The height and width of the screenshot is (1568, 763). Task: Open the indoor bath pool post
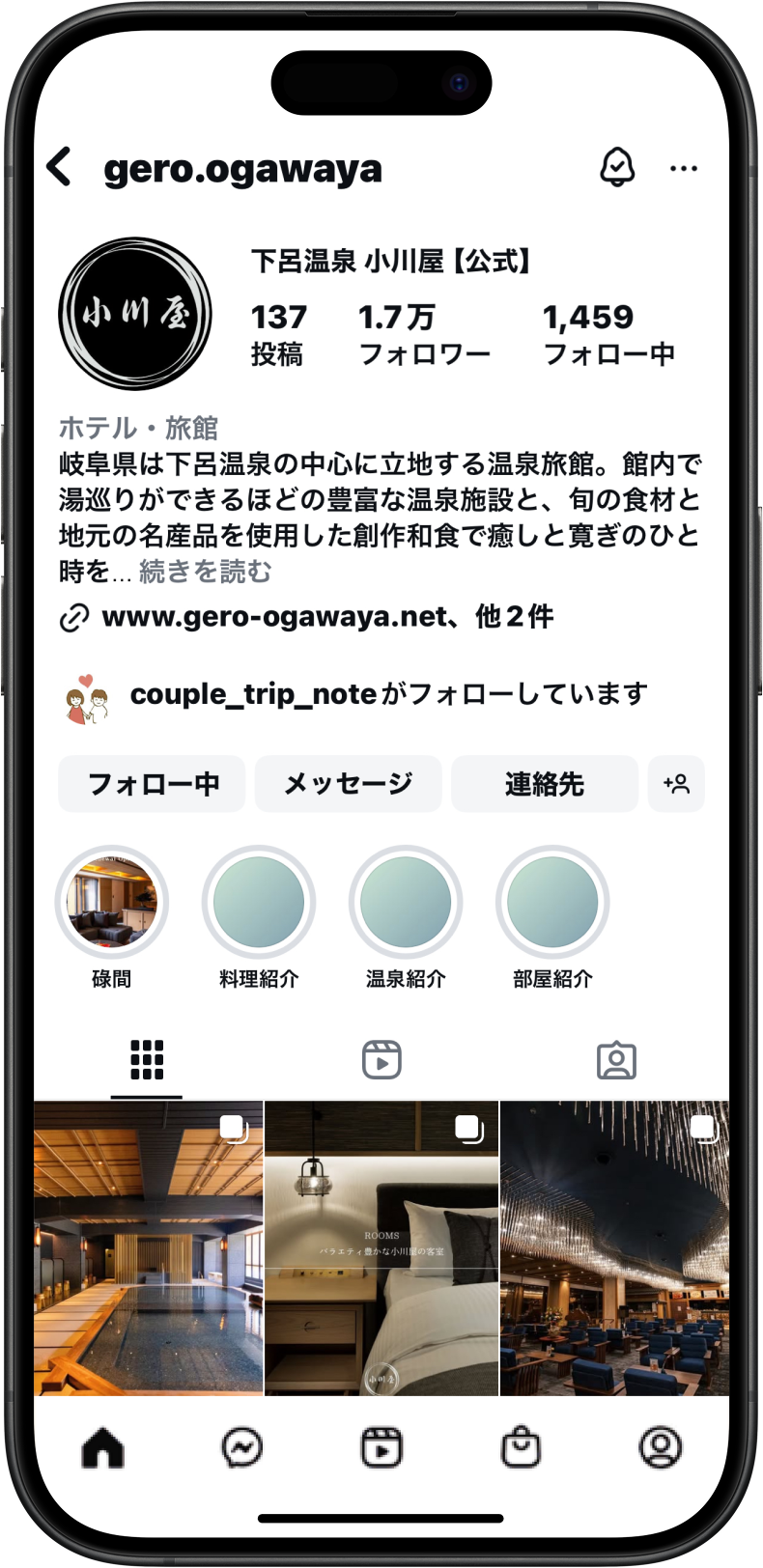tap(149, 1247)
